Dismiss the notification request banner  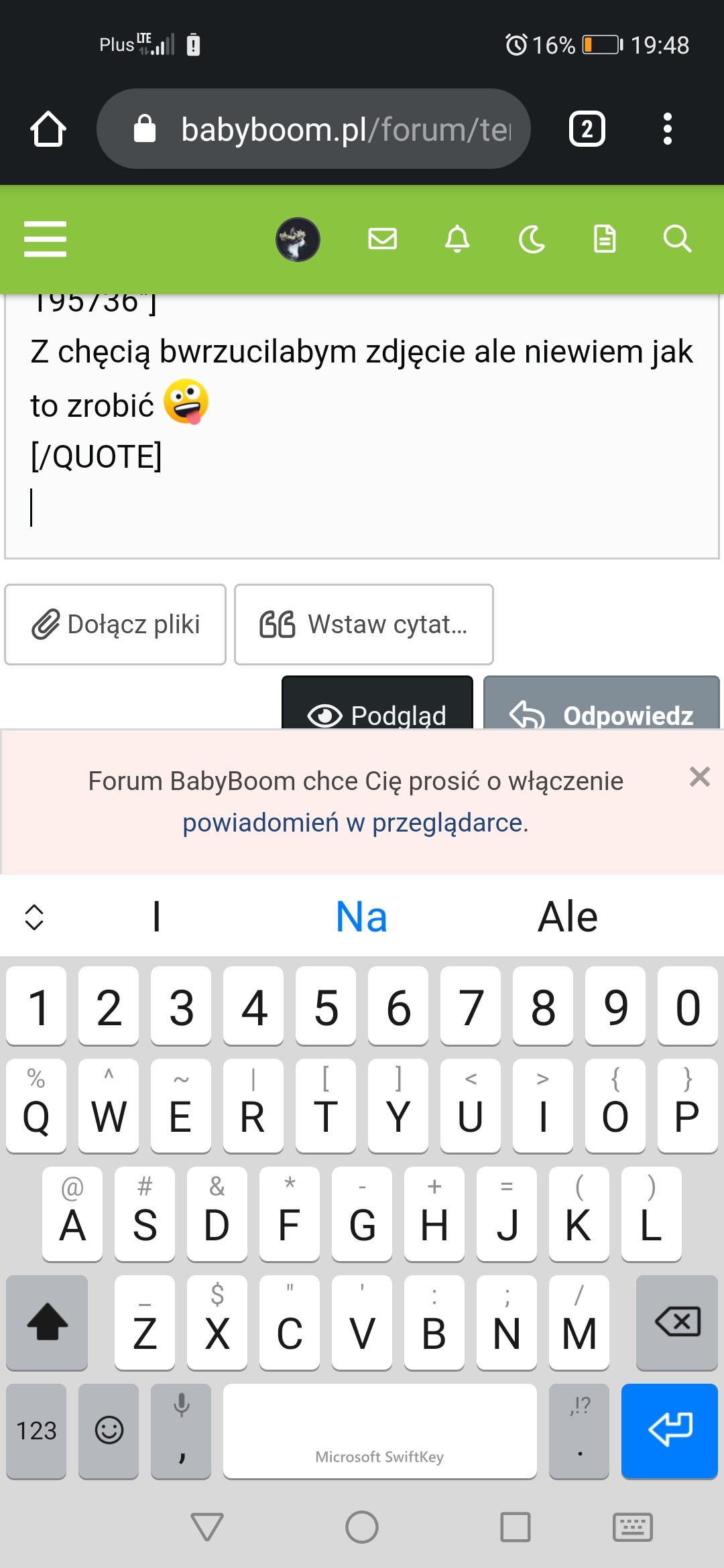pos(699,777)
